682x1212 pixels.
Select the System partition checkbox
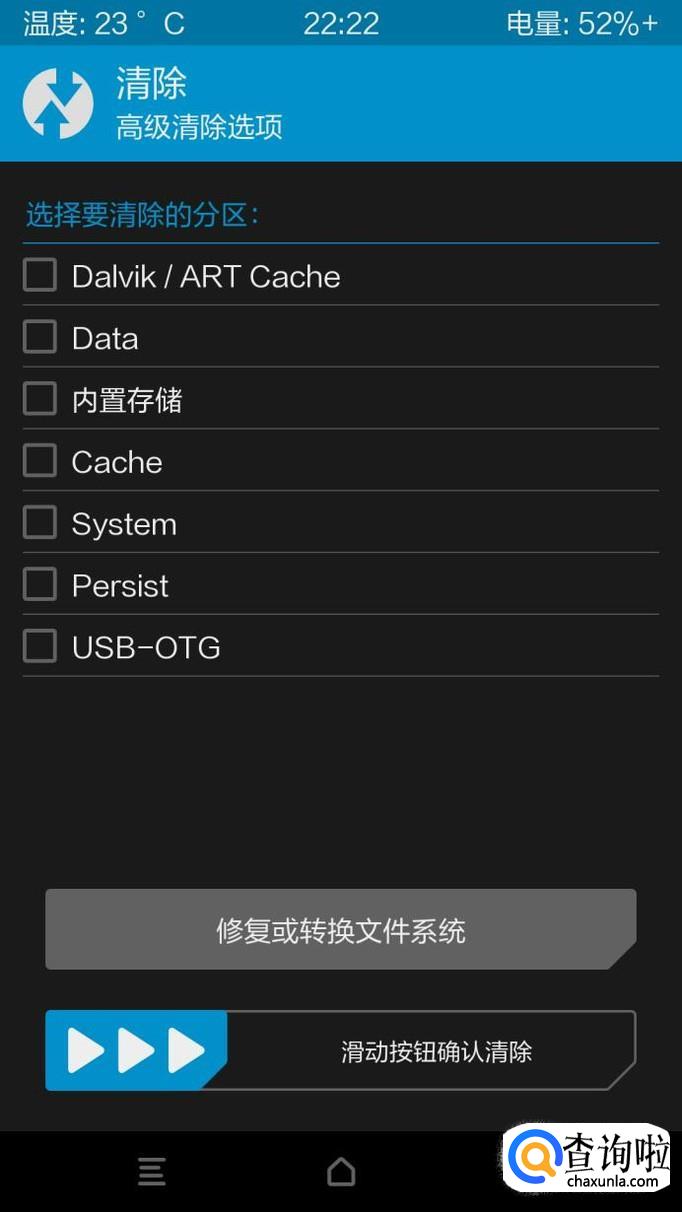coord(40,523)
